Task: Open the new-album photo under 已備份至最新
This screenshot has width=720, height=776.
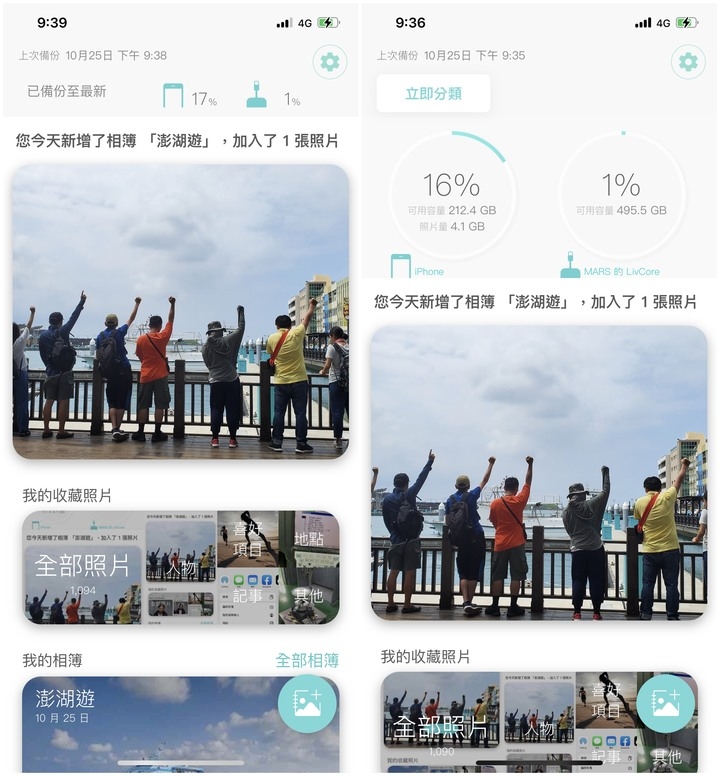Action: click(x=181, y=311)
